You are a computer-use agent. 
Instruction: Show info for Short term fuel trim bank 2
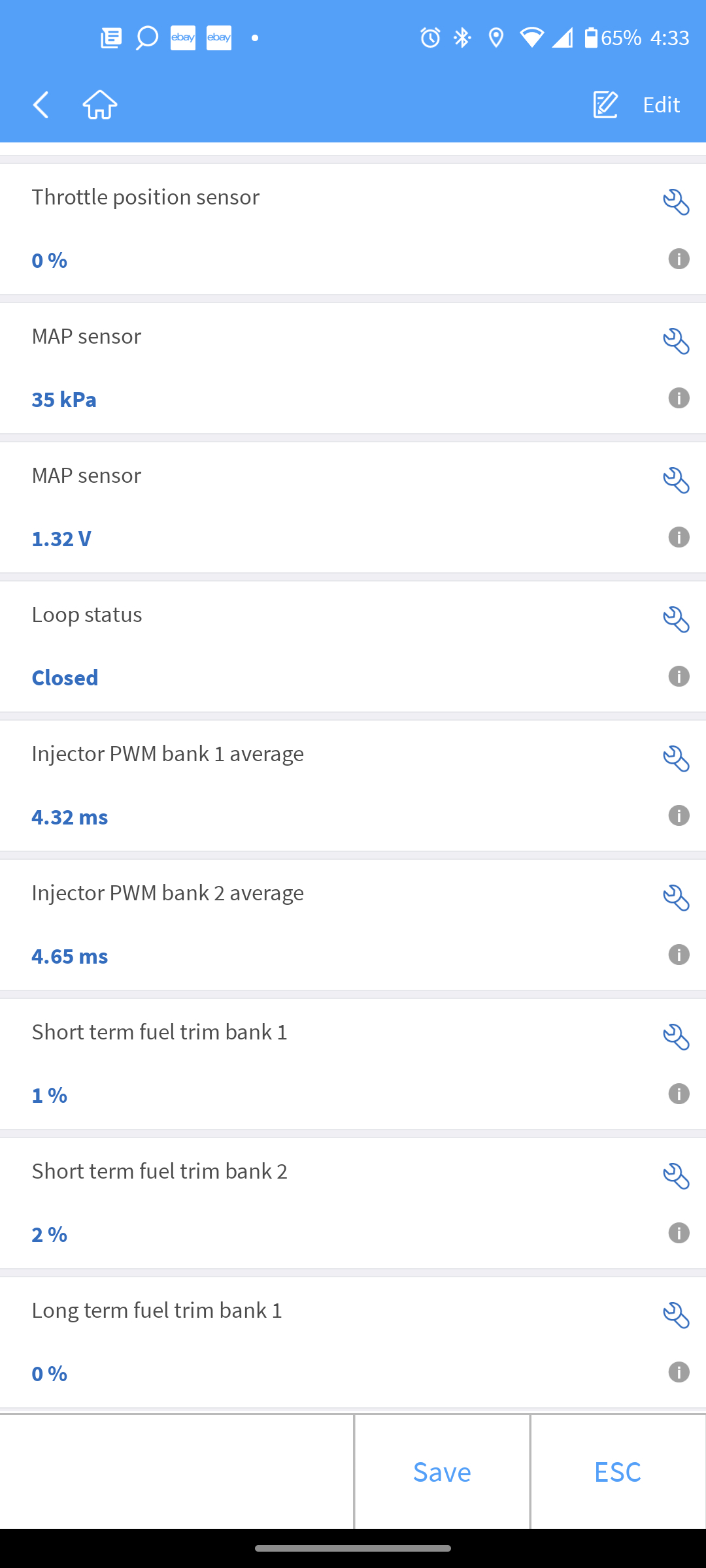tap(679, 1233)
